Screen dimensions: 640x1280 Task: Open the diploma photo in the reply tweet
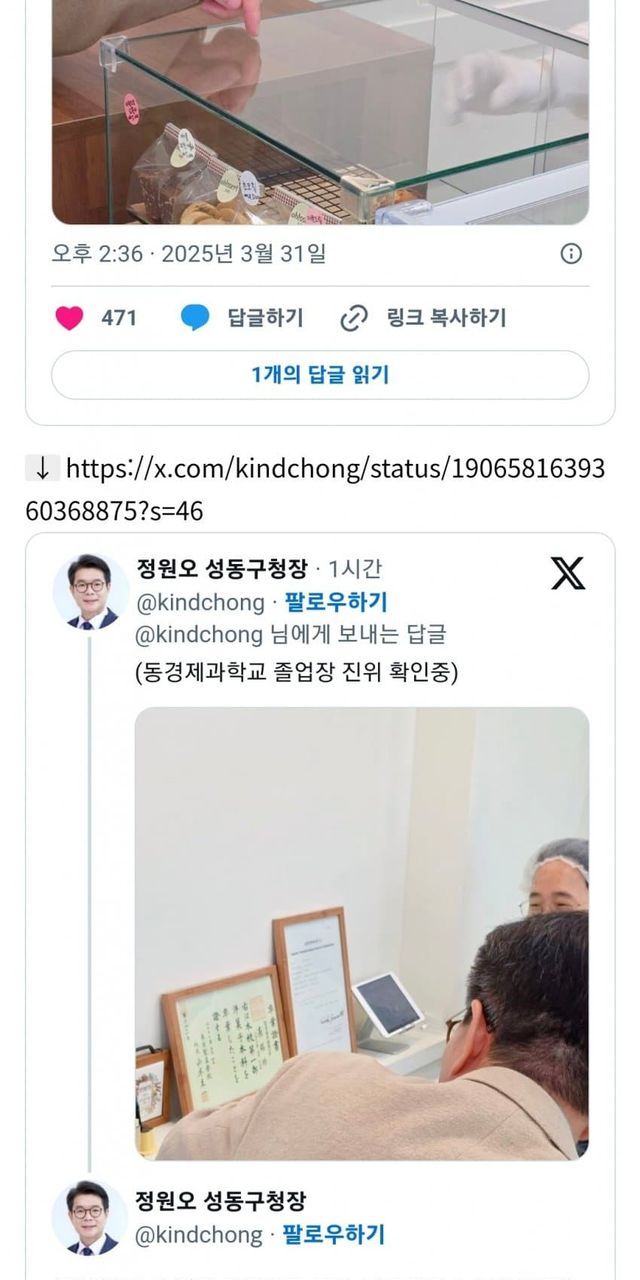[362, 932]
